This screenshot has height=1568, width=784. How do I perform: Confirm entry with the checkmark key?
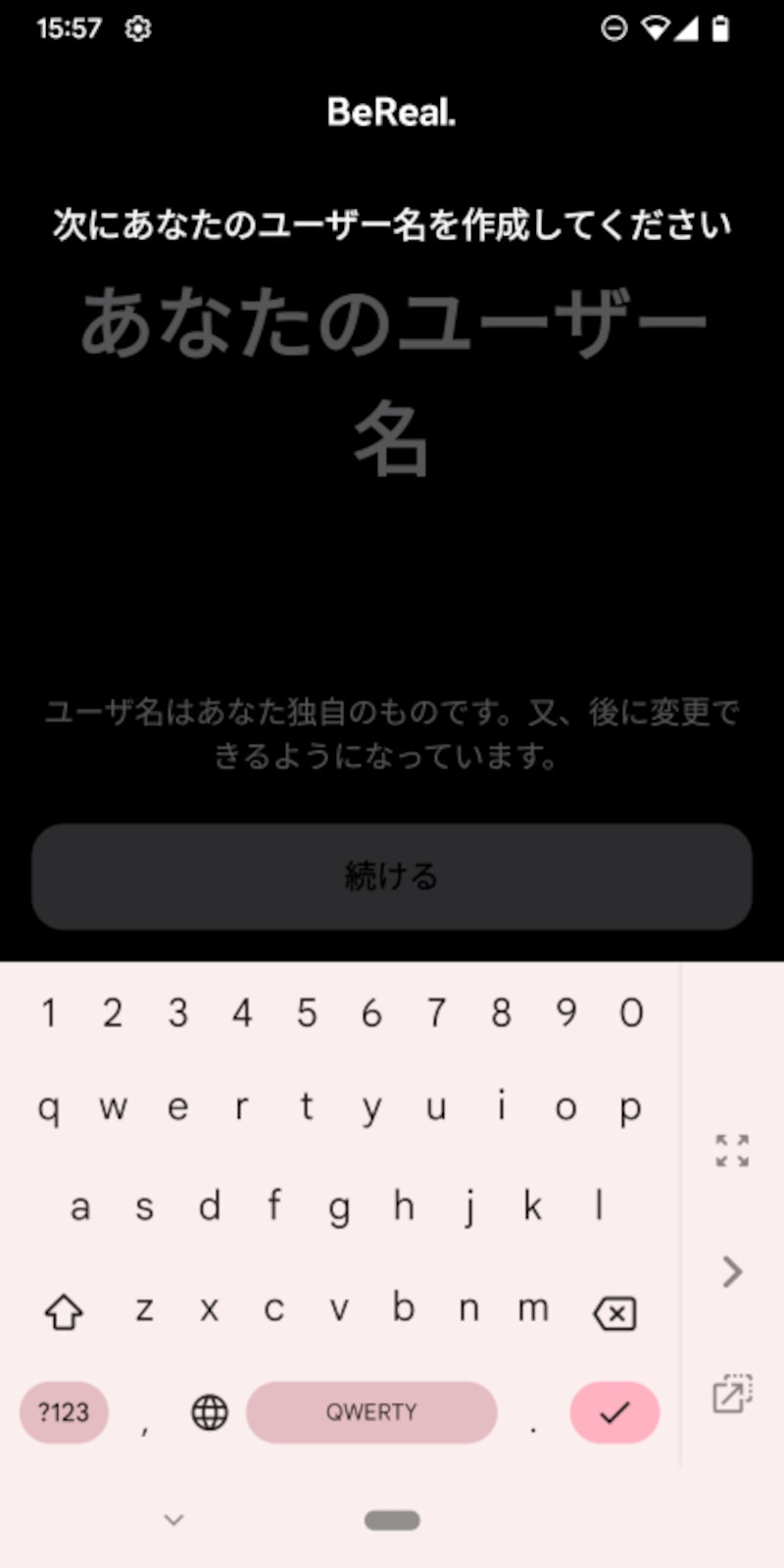[x=614, y=1412]
